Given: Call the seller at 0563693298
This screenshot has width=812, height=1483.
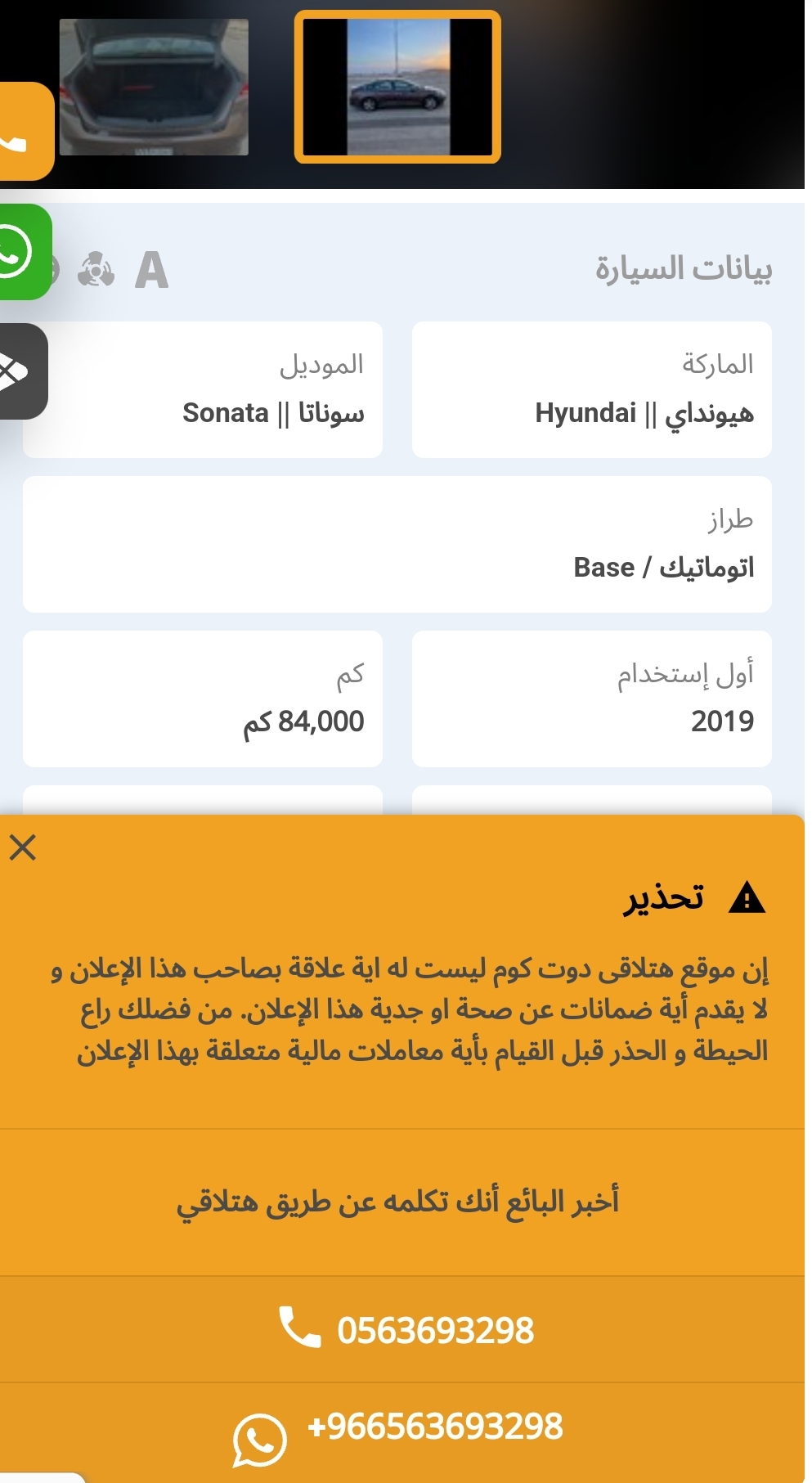Looking at the screenshot, I should pyautogui.click(x=406, y=1329).
